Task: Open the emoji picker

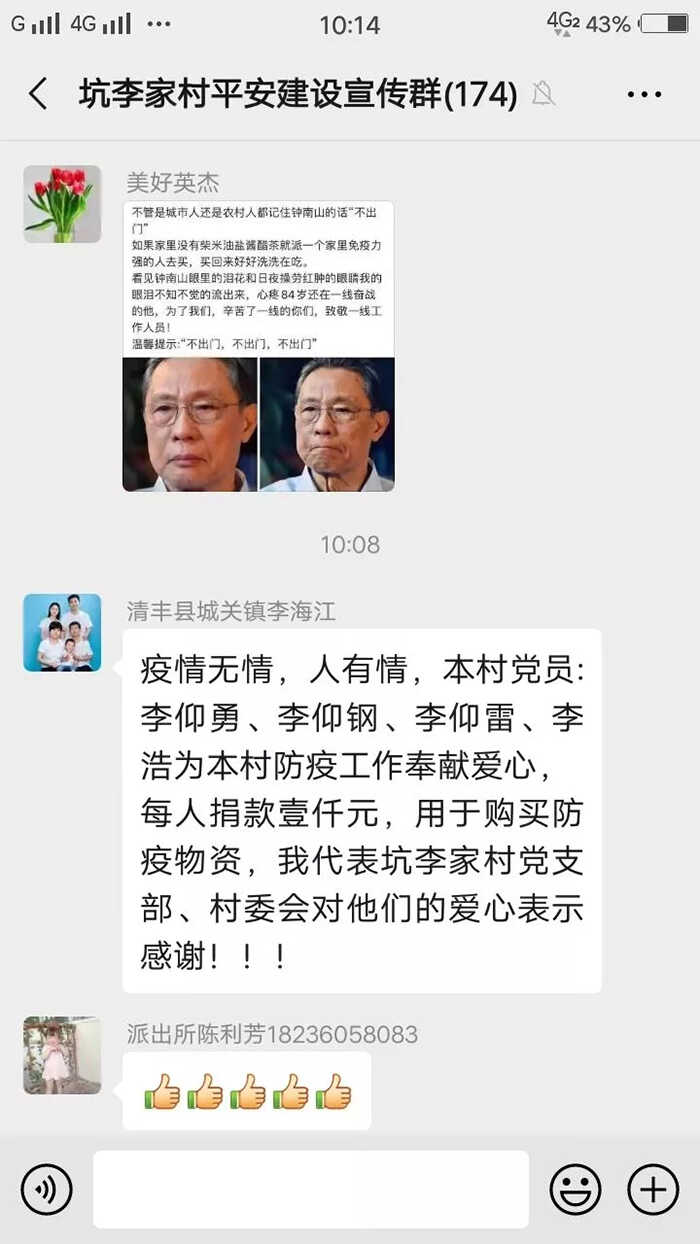Action: [x=575, y=1189]
